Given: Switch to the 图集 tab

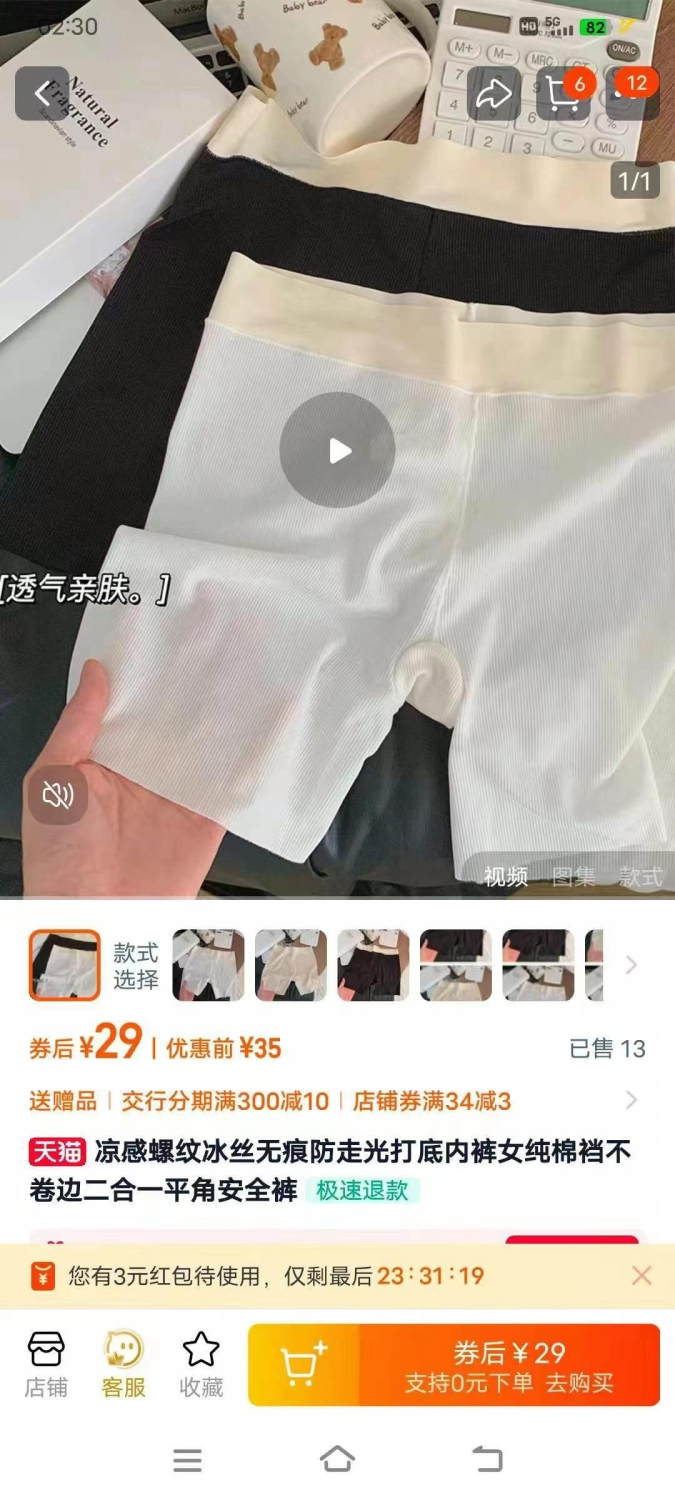Looking at the screenshot, I should point(573,877).
